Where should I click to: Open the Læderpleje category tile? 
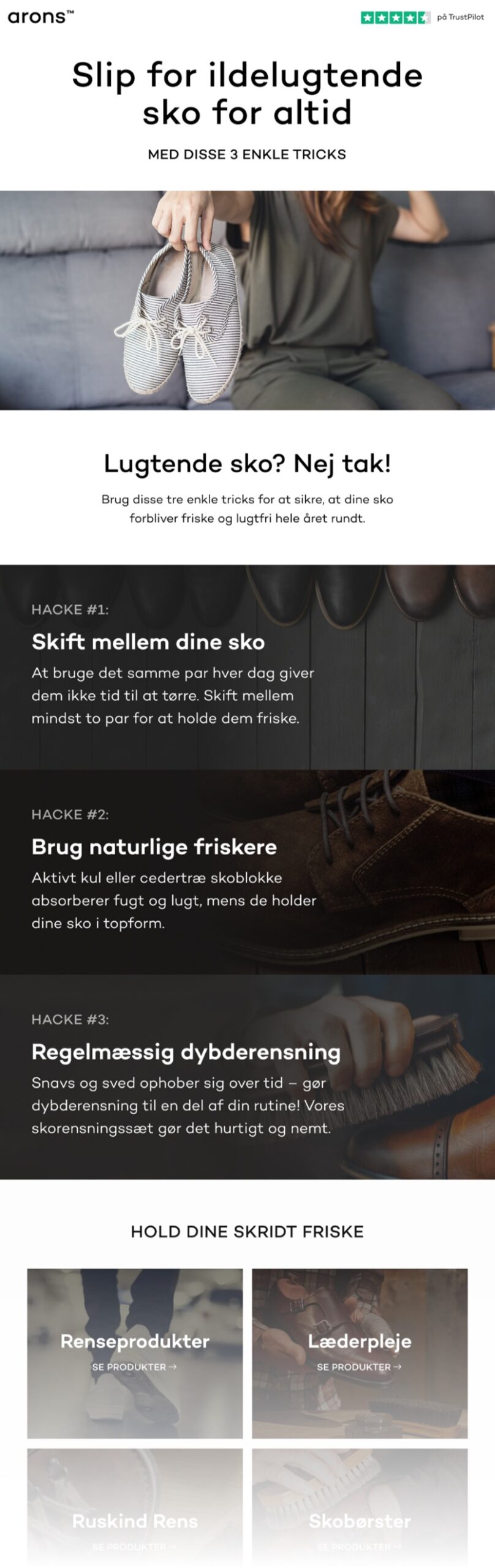coord(360,1352)
